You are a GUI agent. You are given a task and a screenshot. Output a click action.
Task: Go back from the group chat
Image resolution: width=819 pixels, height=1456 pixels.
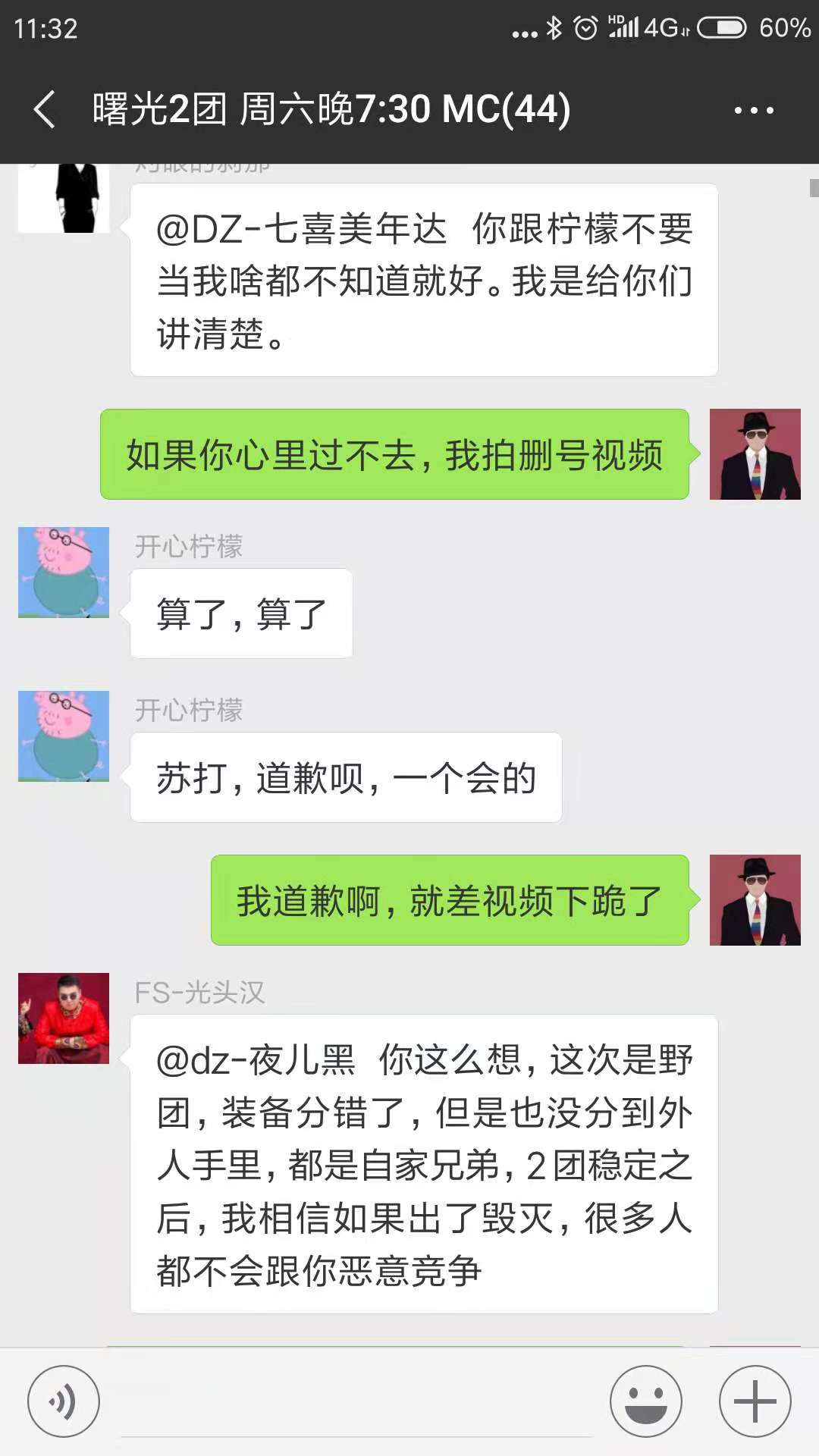pyautogui.click(x=45, y=110)
